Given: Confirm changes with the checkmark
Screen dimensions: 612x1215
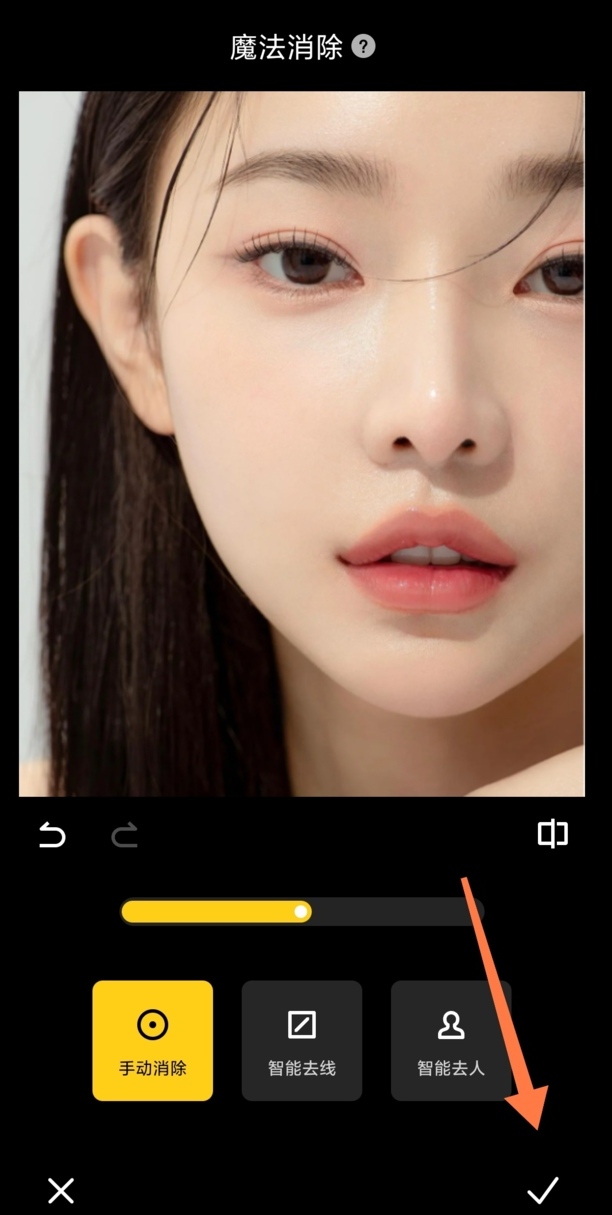Looking at the screenshot, I should 543,1190.
